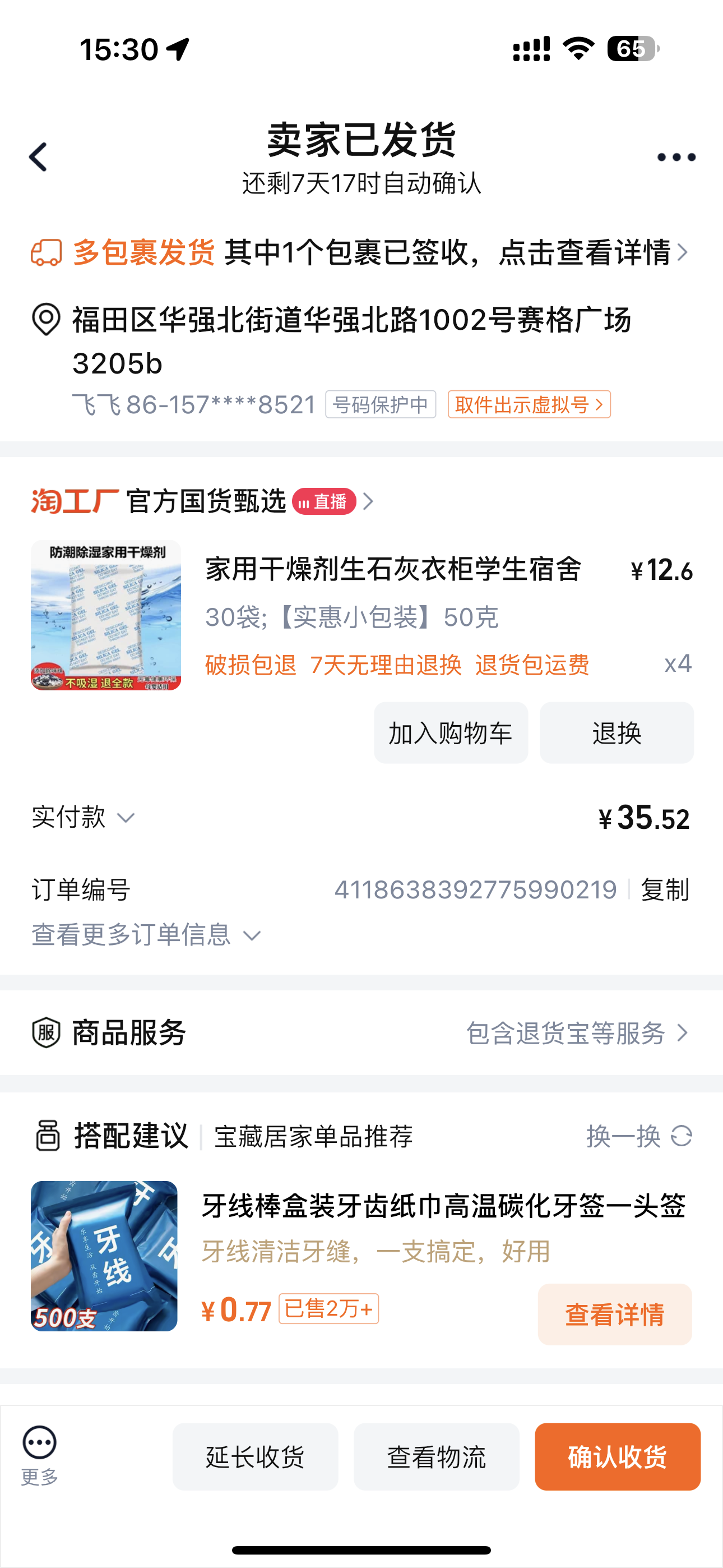Check the shipment via 查看物流

(x=437, y=1456)
